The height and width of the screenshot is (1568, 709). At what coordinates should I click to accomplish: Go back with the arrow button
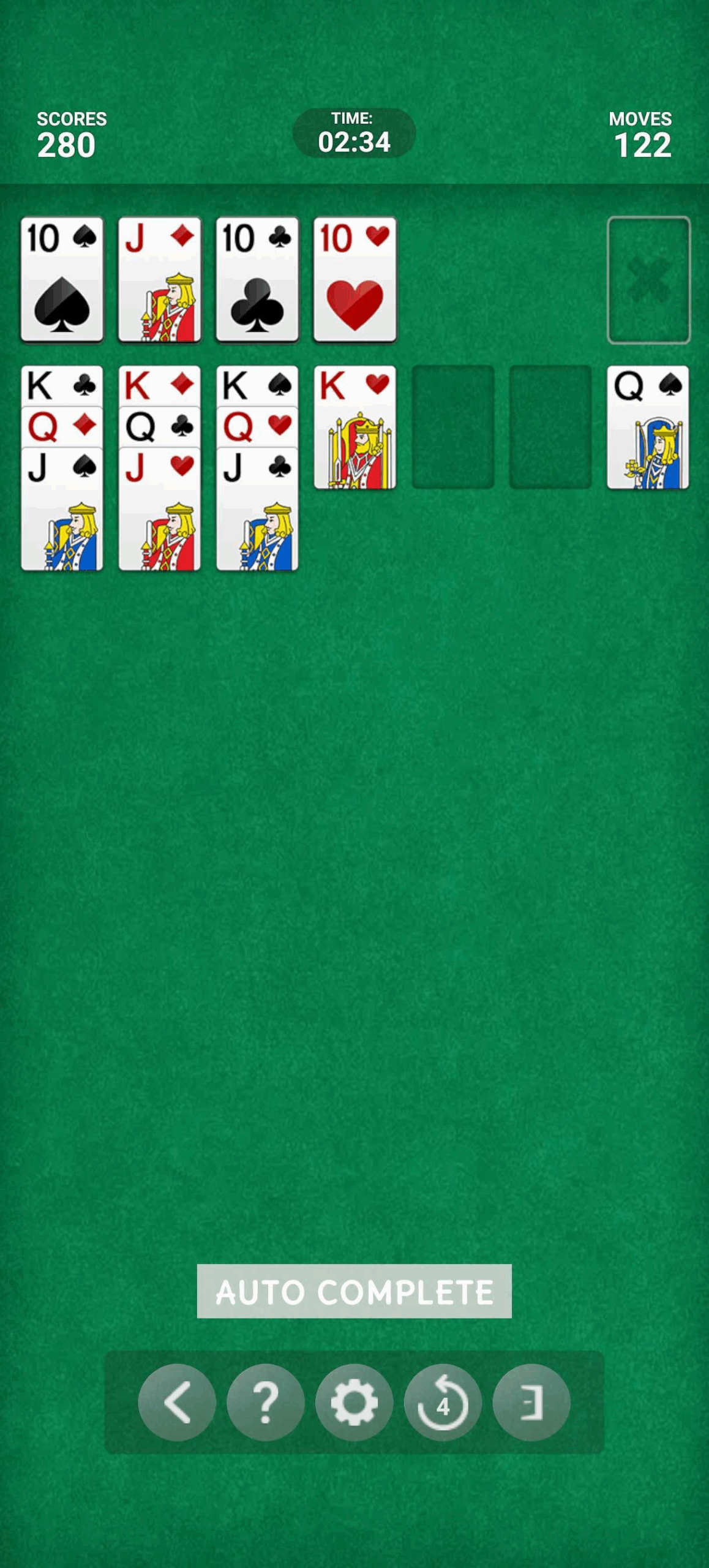click(x=177, y=1402)
